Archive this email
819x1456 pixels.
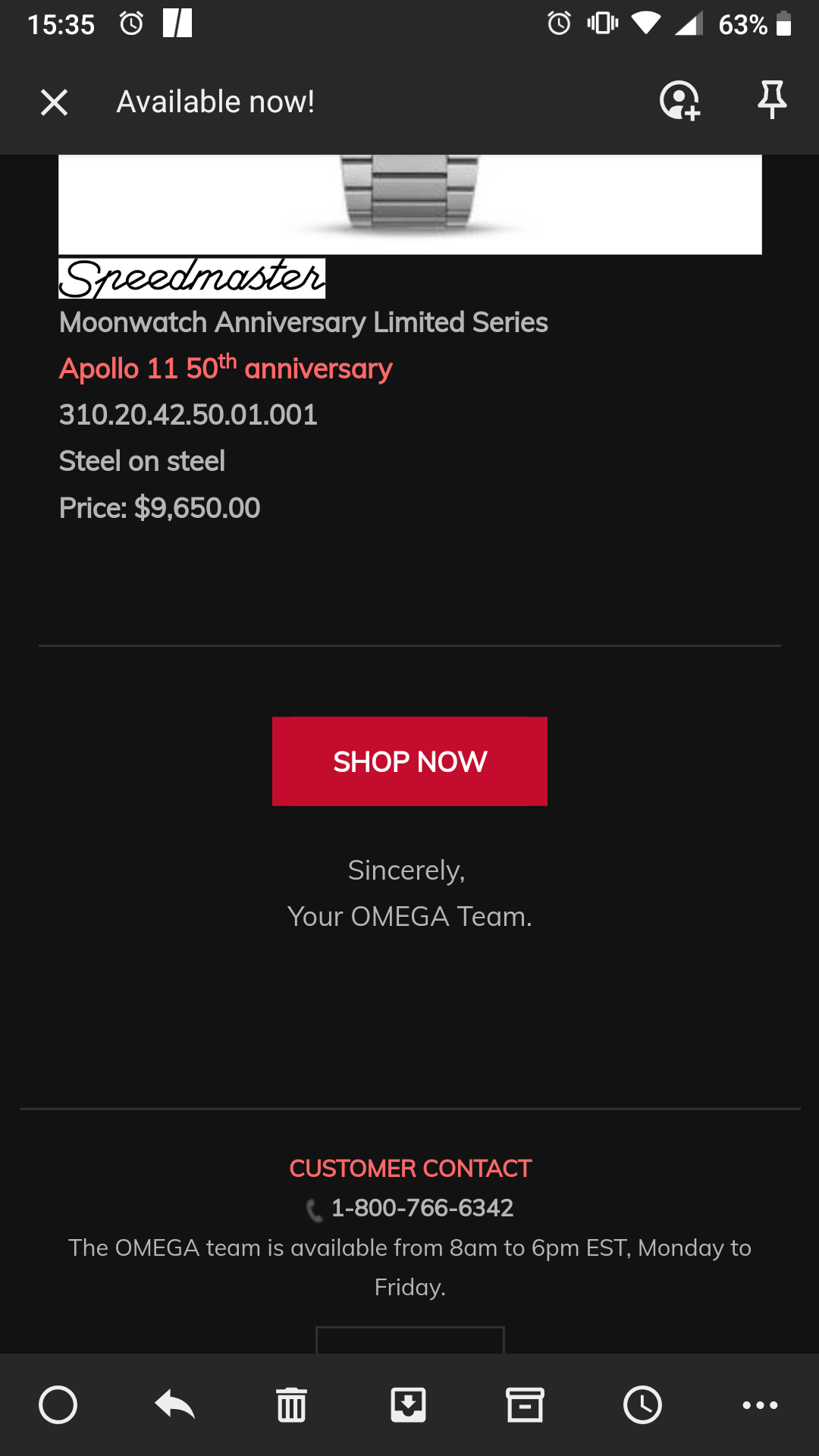pyautogui.click(x=525, y=1405)
